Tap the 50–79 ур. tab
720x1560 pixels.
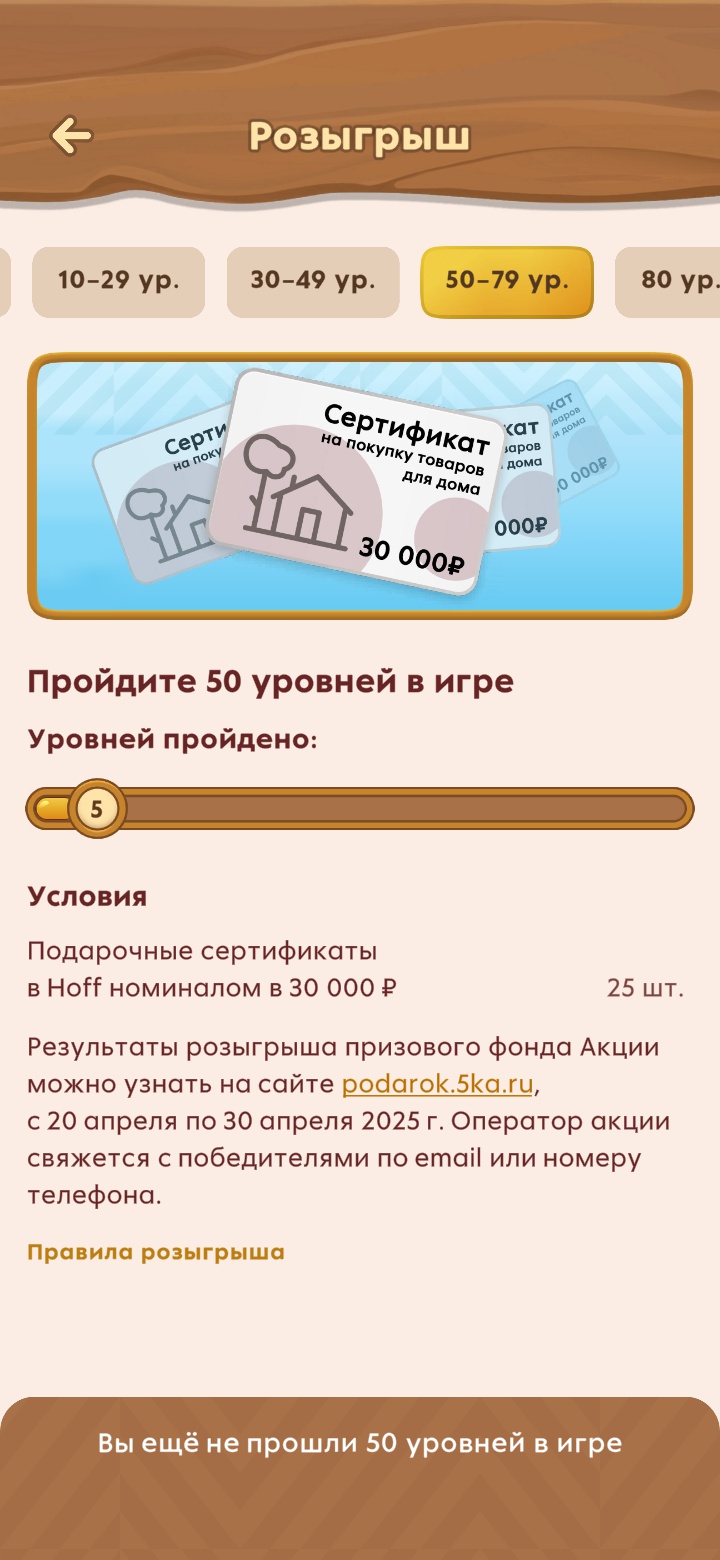(506, 281)
